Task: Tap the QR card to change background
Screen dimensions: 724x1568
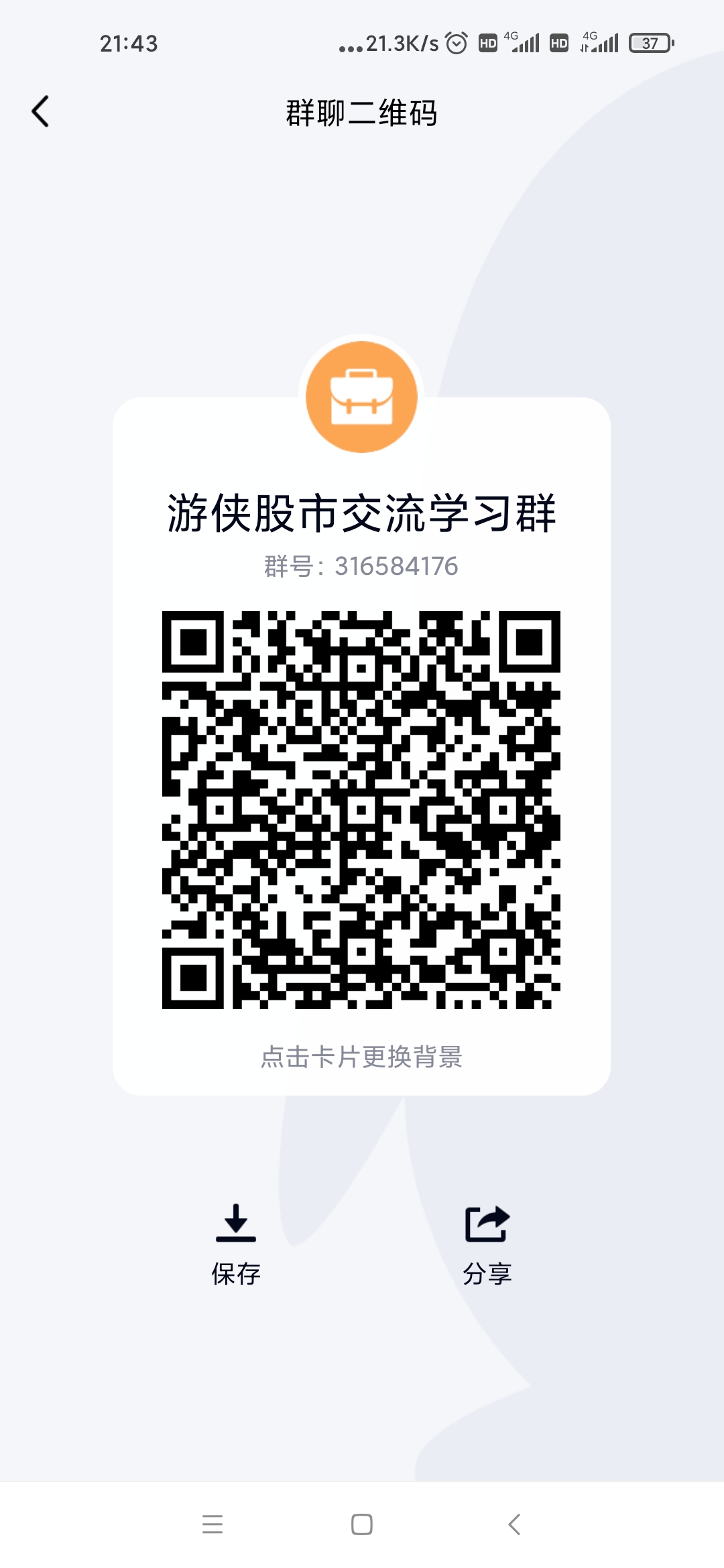Action: tap(361, 746)
